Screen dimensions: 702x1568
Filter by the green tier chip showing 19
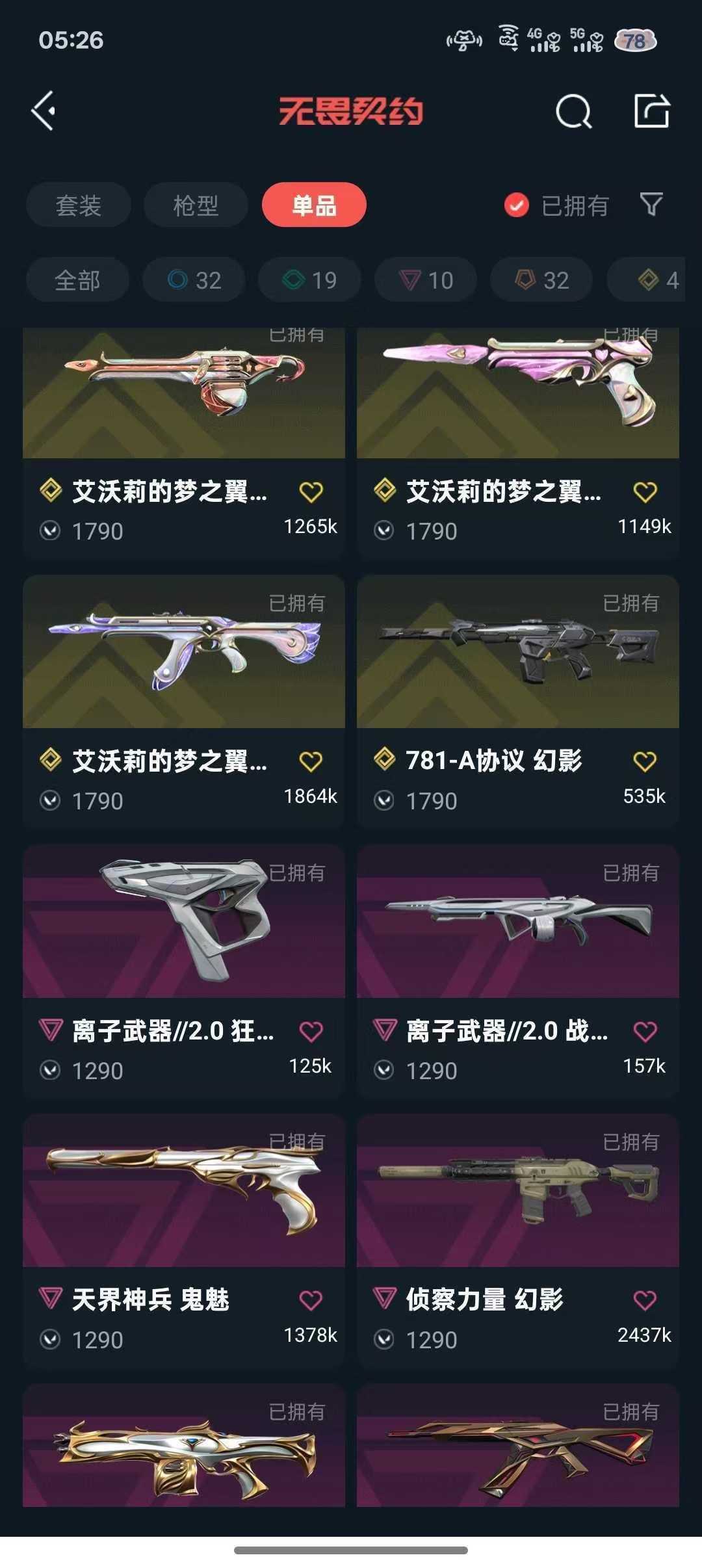[x=309, y=280]
